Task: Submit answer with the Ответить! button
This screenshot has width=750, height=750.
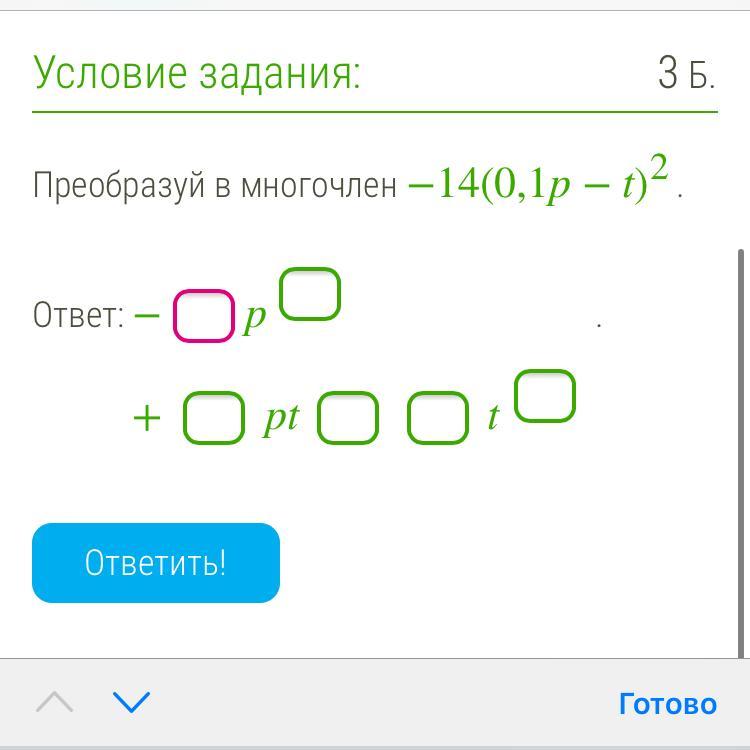Action: click(156, 563)
